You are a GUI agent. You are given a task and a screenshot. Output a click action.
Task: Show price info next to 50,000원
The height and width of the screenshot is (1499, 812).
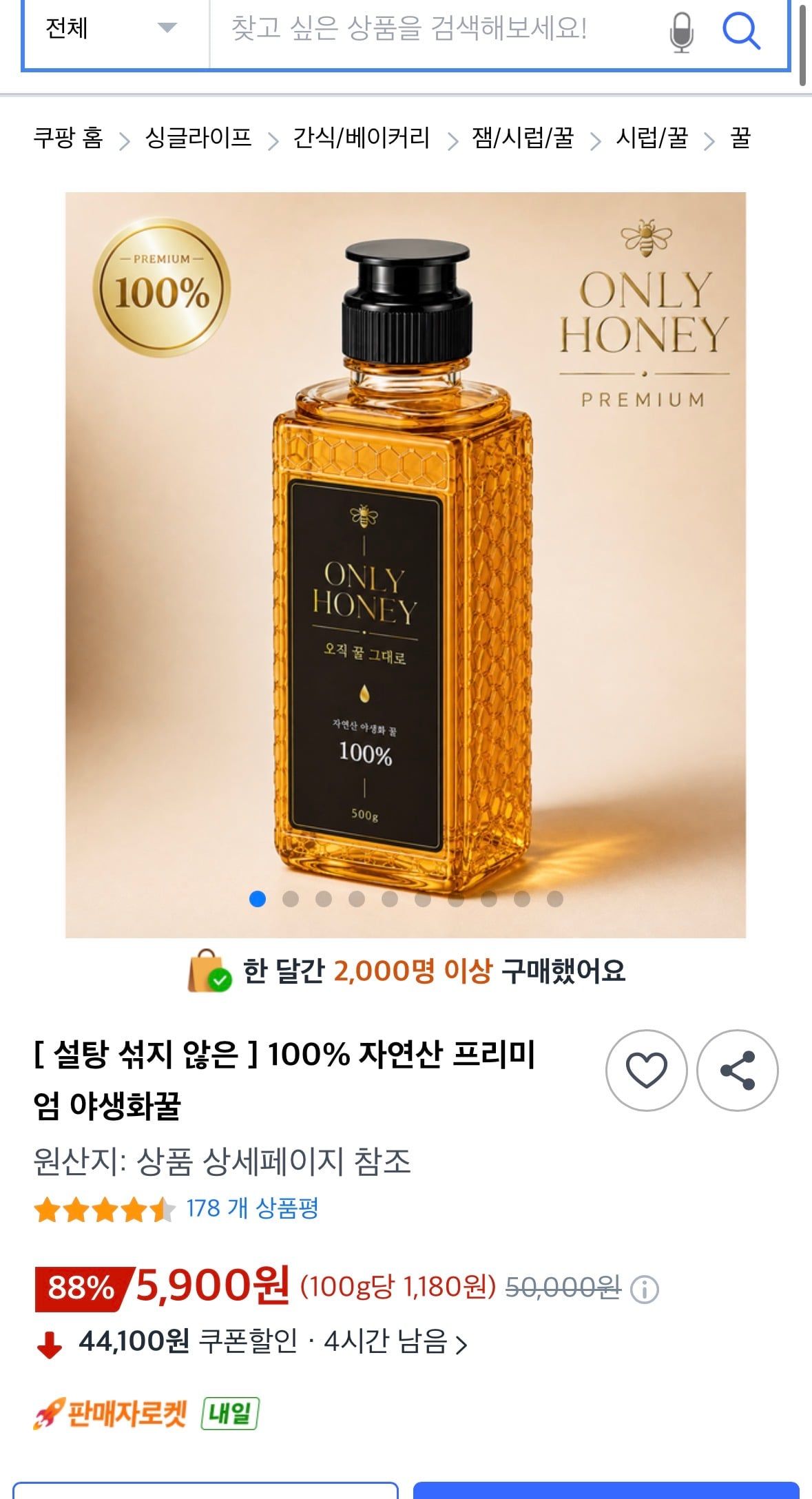click(645, 1288)
